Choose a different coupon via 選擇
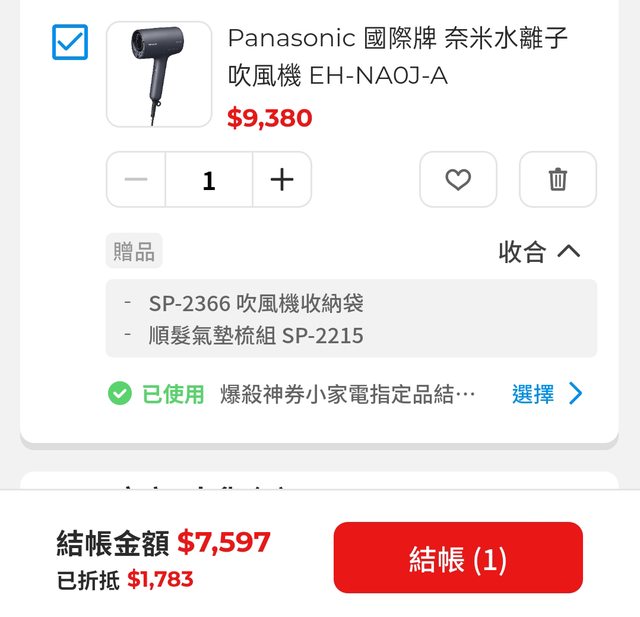This screenshot has width=640, height=617. (546, 394)
